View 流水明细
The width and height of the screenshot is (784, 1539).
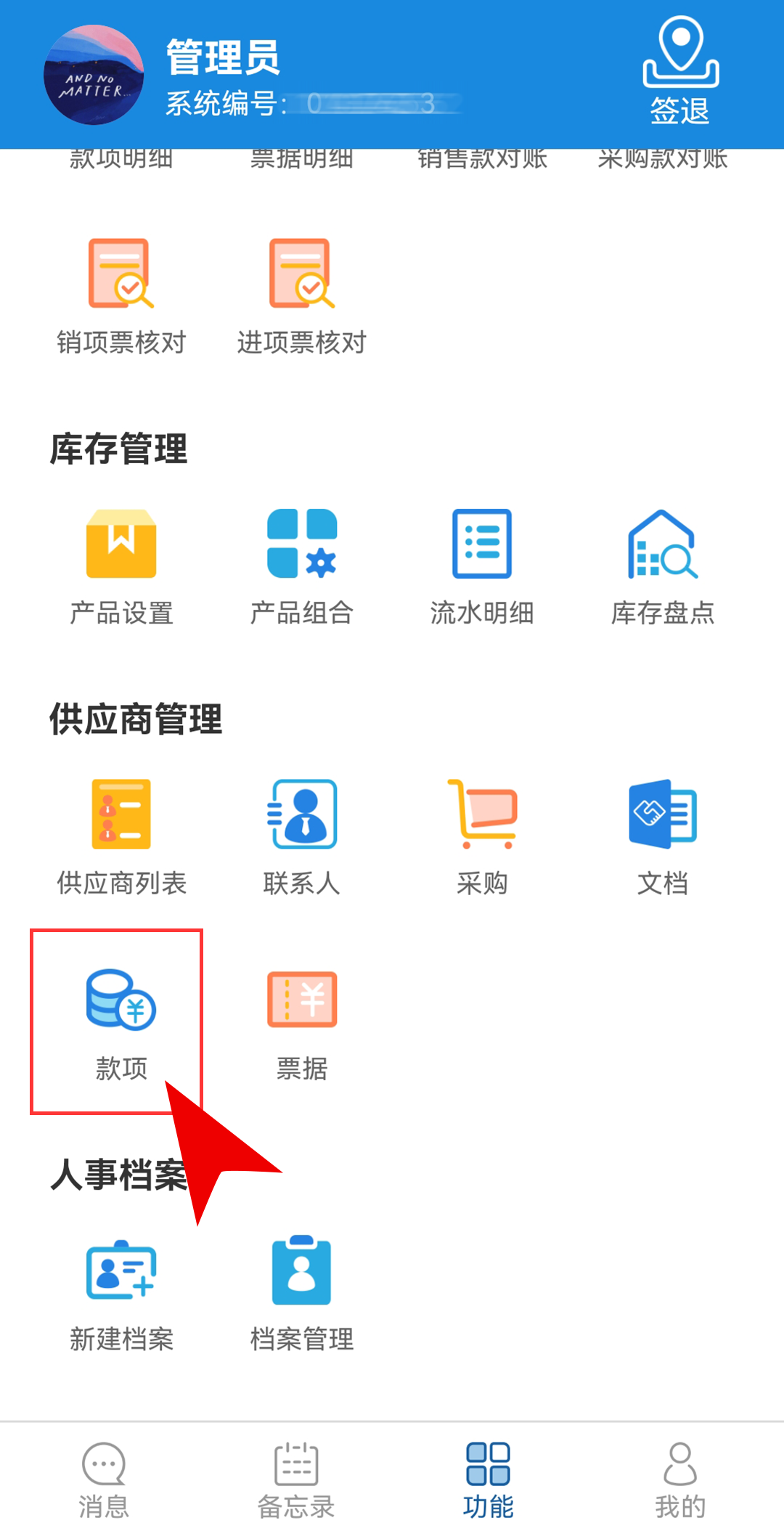pos(482,566)
